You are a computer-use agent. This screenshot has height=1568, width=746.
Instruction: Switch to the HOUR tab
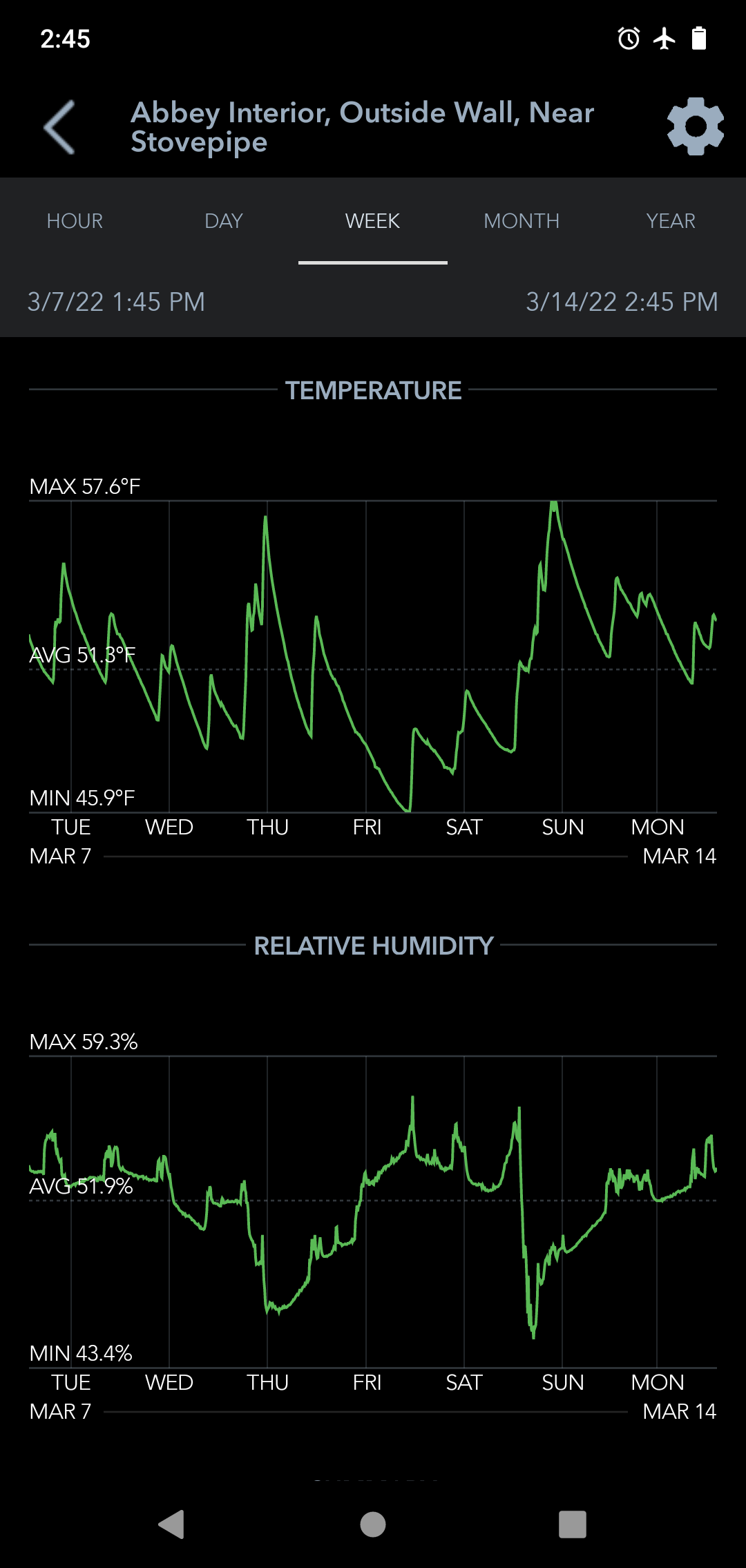[x=75, y=221]
